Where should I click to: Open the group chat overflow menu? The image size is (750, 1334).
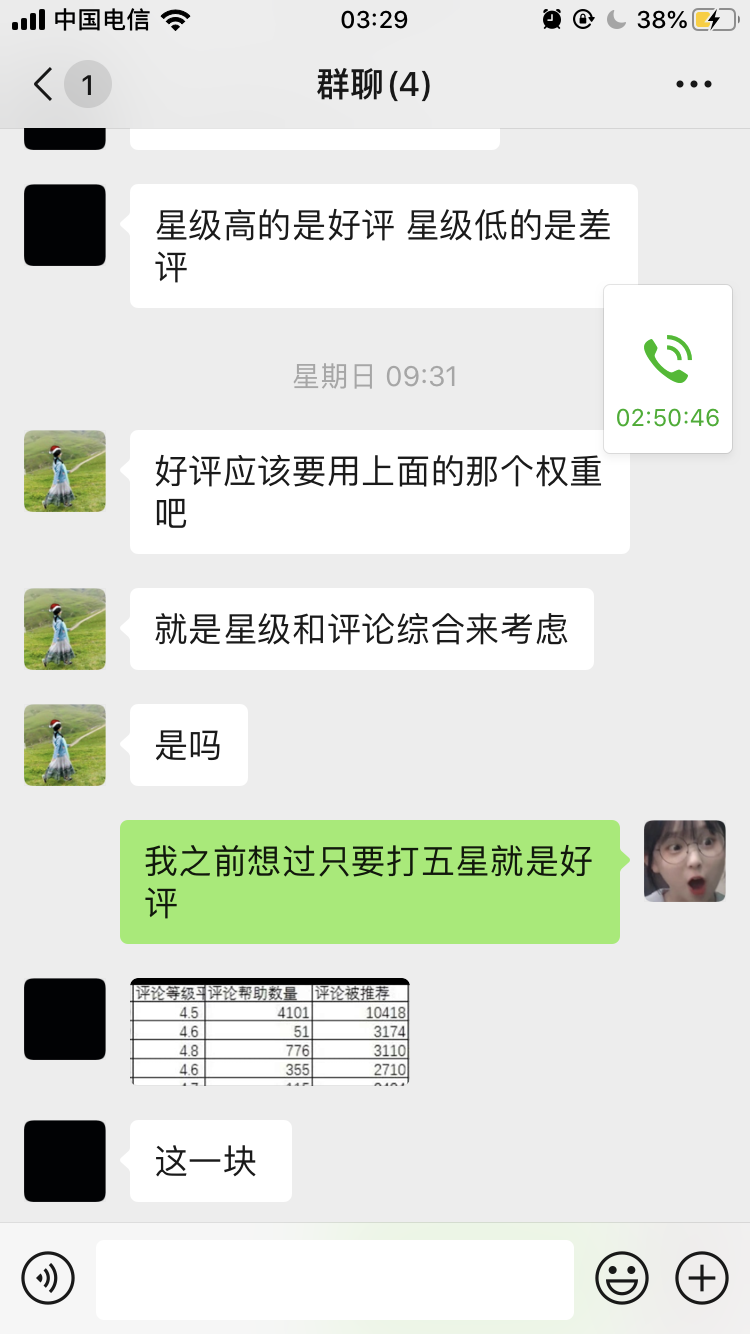click(x=694, y=85)
